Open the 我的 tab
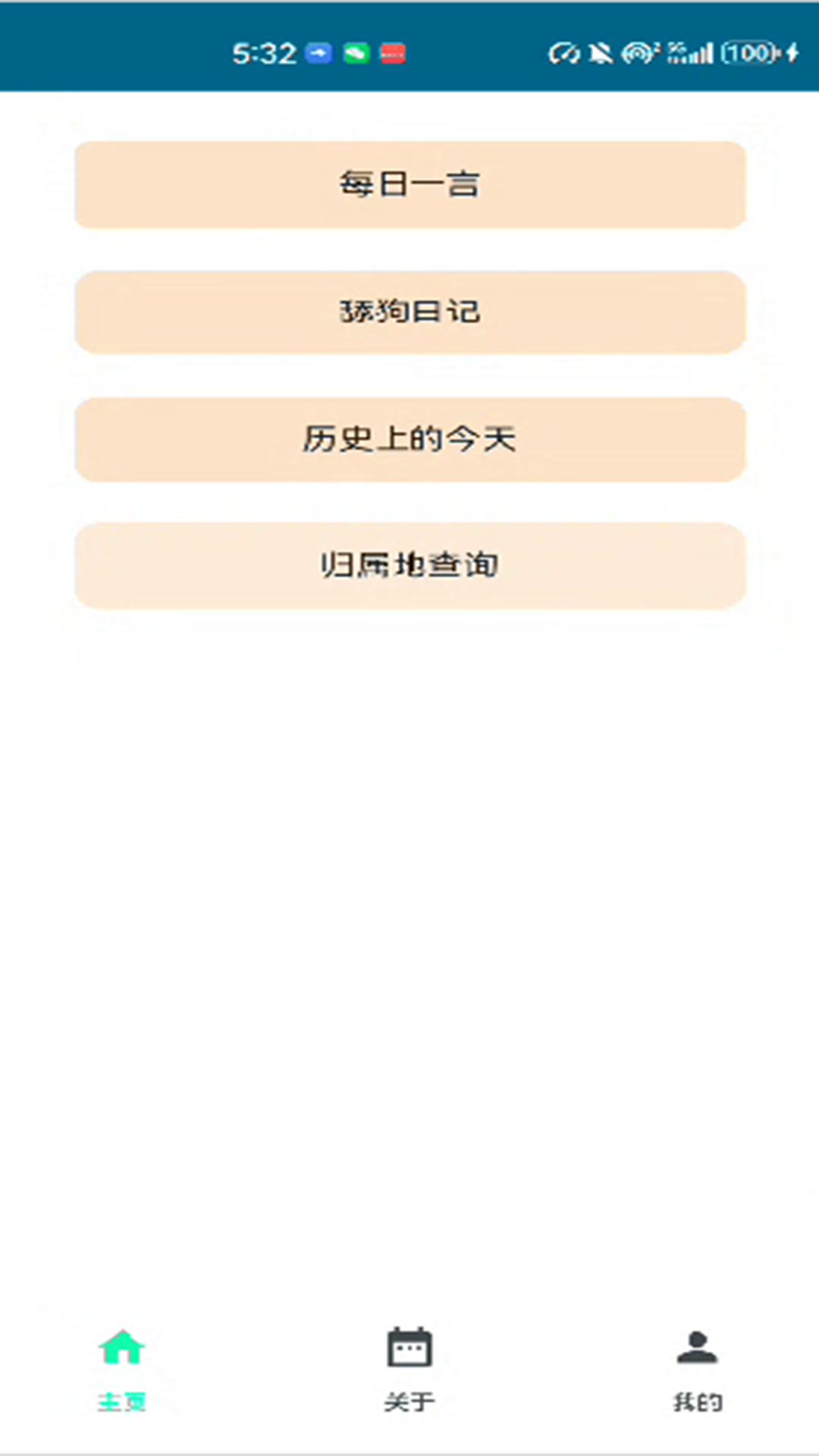 (x=697, y=1369)
